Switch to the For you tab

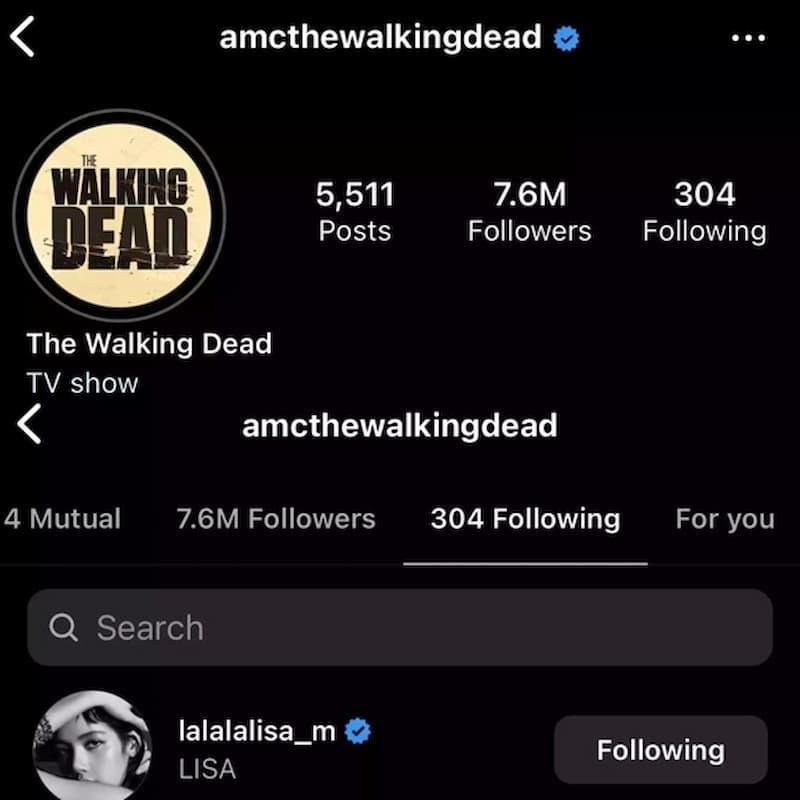point(724,519)
